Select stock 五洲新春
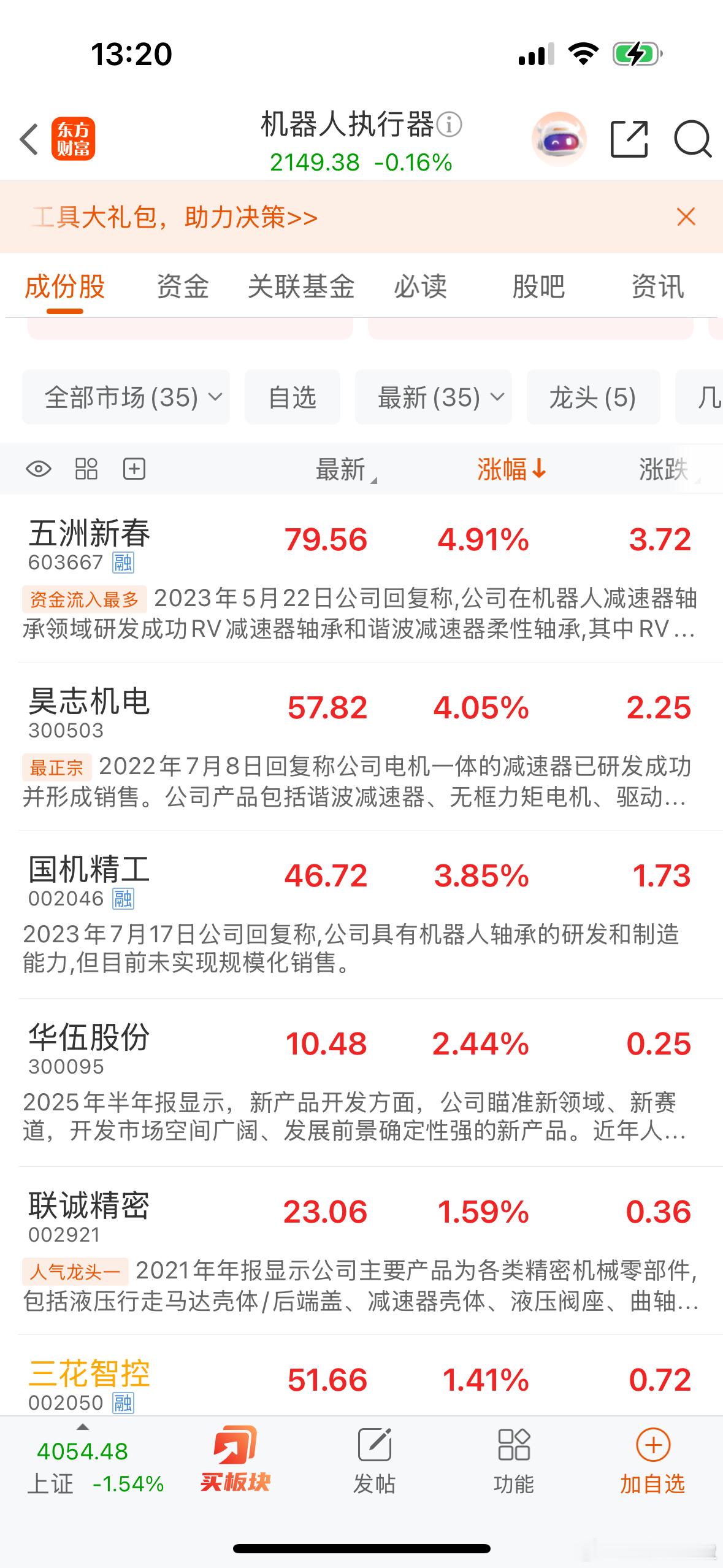 90,535
